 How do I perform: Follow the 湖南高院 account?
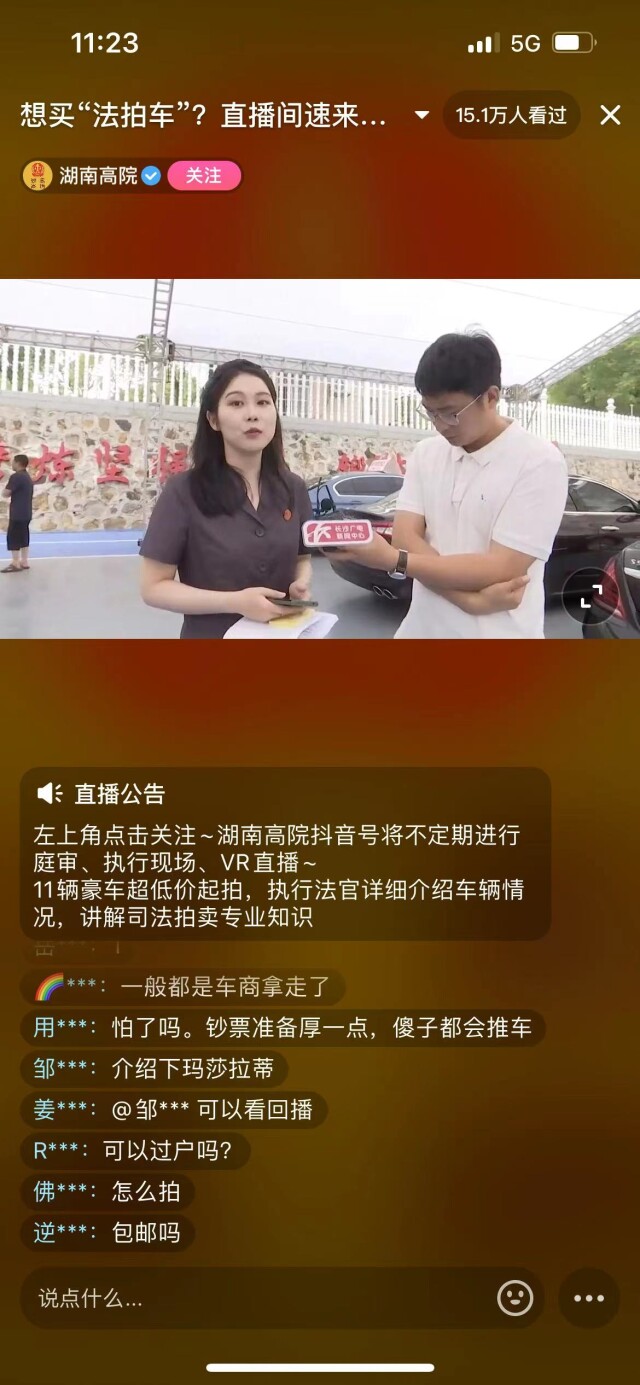(204, 176)
